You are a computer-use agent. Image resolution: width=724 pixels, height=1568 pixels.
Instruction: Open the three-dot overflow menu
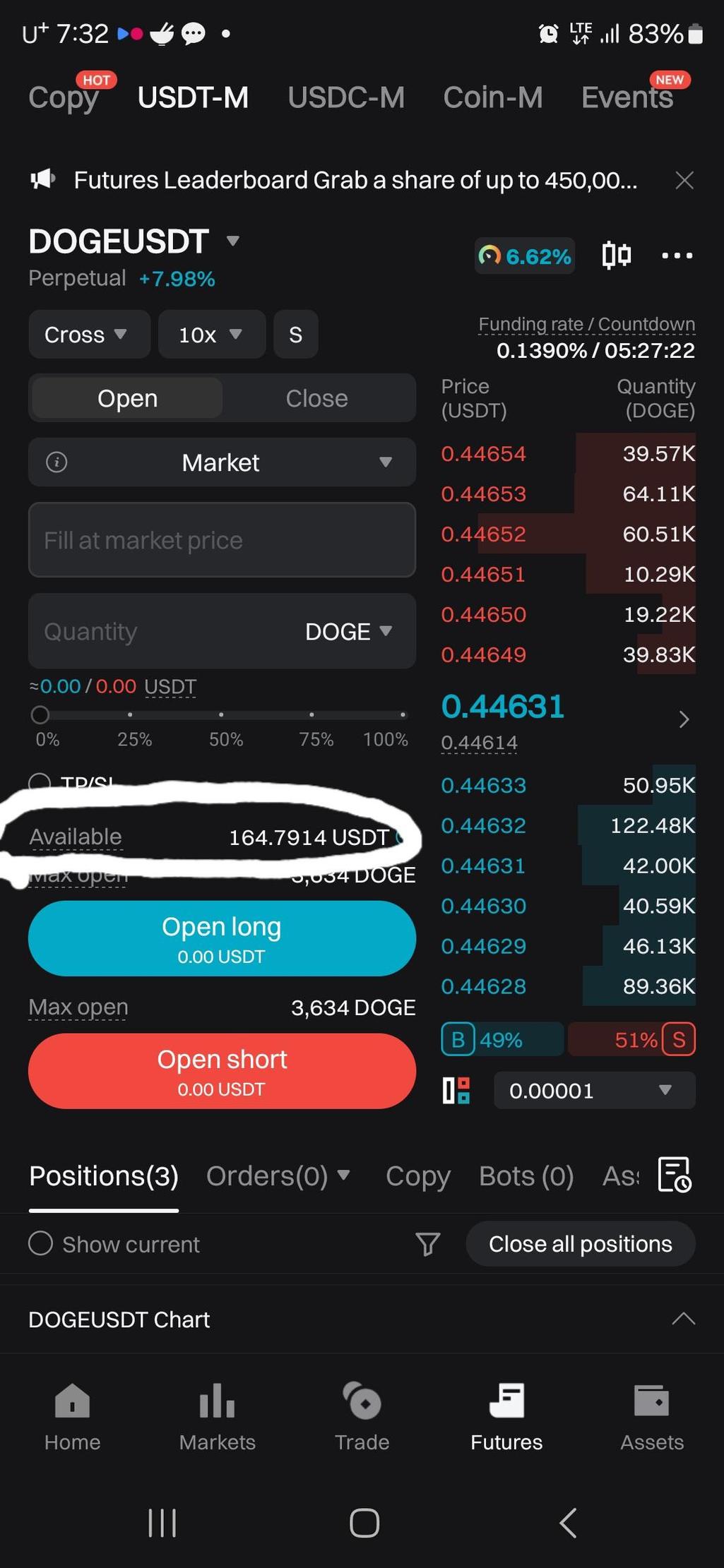pos(677,256)
